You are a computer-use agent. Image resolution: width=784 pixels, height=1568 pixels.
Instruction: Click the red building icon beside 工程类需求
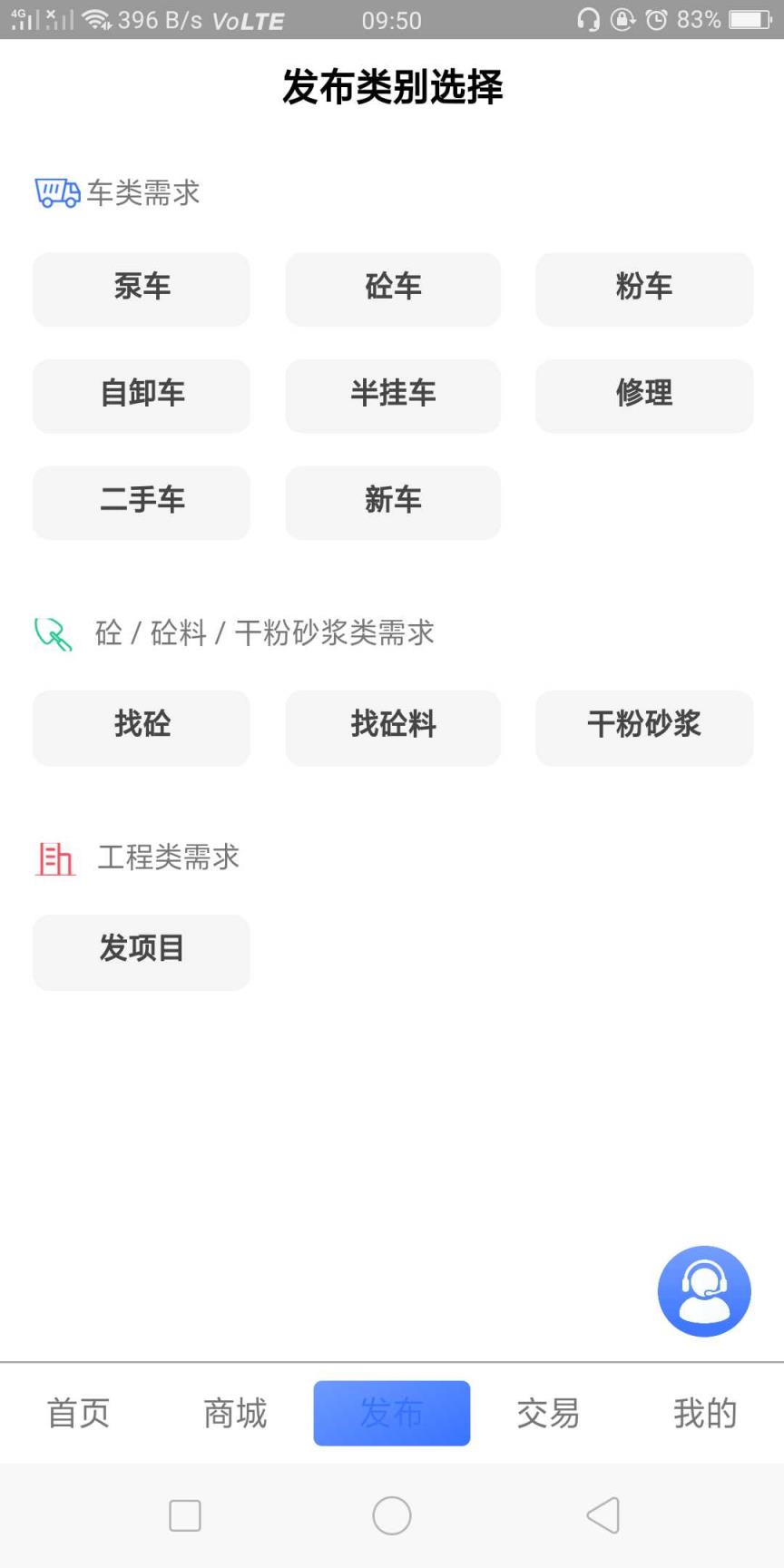coord(54,858)
